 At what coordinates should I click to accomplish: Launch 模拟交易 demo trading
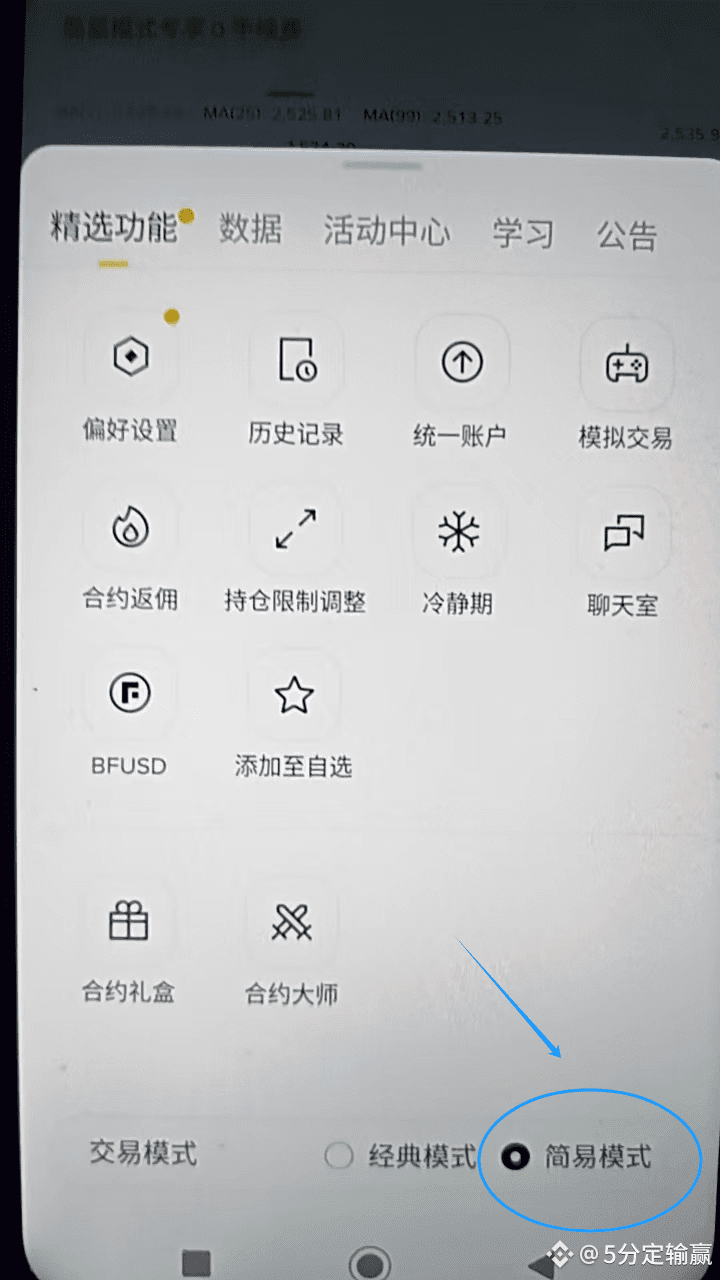pyautogui.click(x=626, y=383)
